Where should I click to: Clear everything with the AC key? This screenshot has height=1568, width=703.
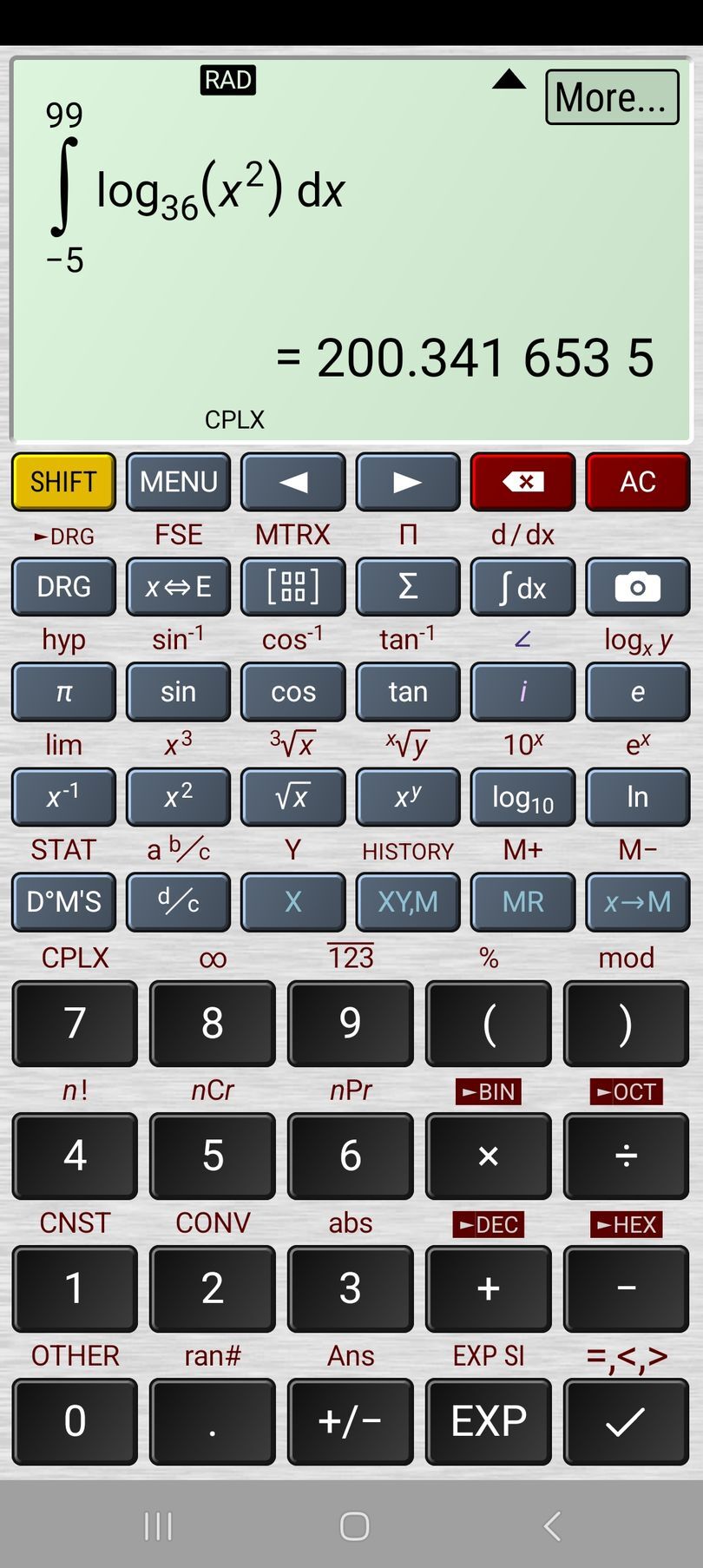637,481
